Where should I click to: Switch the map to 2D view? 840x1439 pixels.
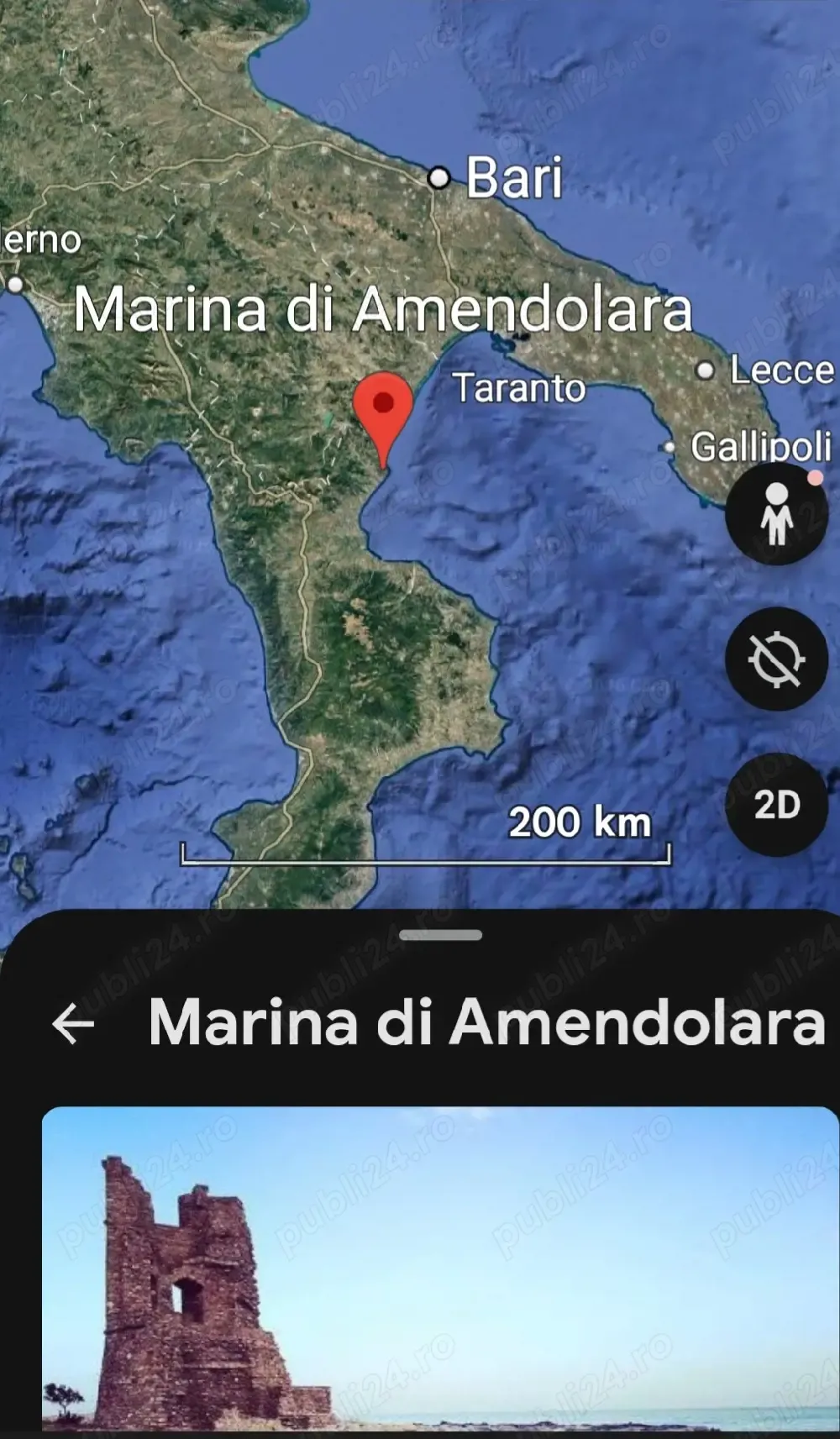click(776, 805)
